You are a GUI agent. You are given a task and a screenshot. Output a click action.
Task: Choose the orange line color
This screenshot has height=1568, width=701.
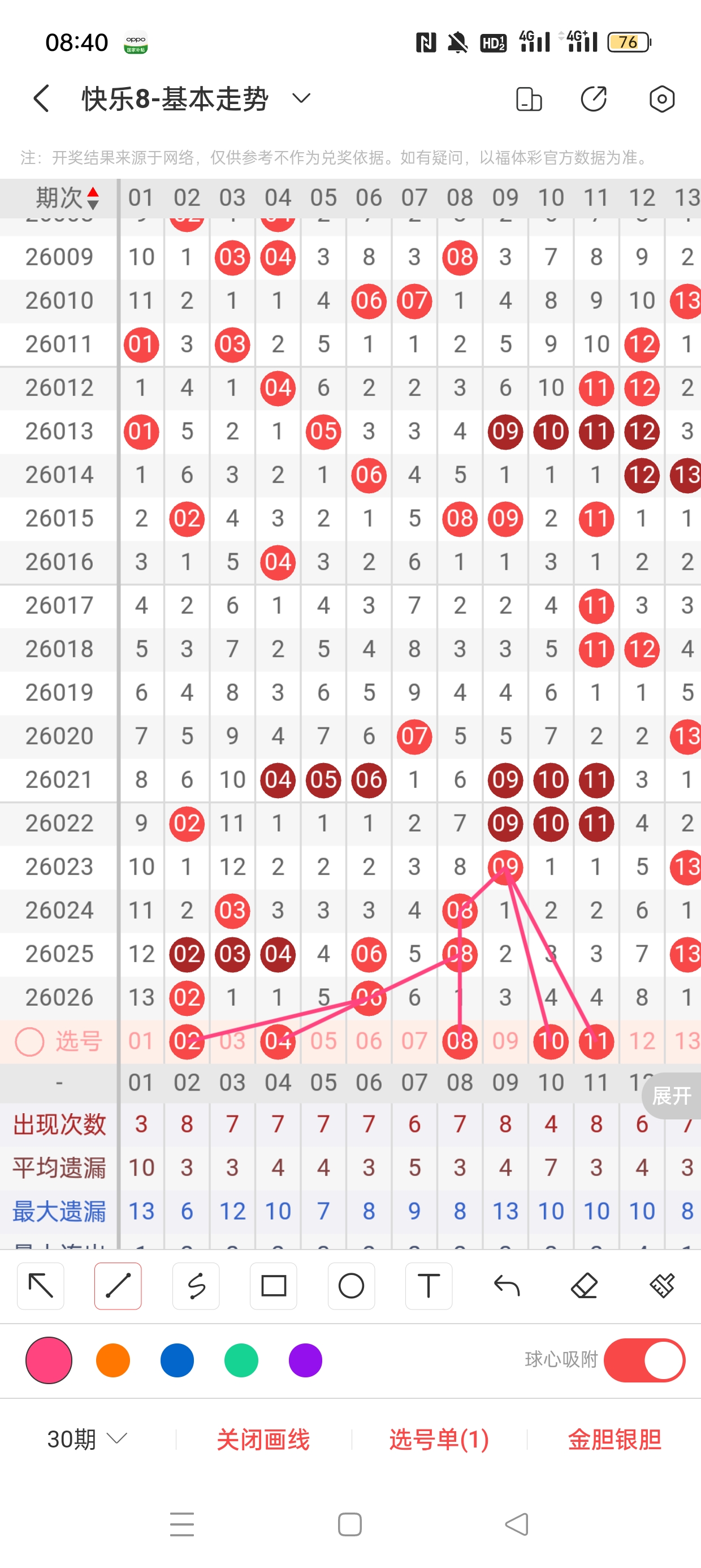[113, 1360]
